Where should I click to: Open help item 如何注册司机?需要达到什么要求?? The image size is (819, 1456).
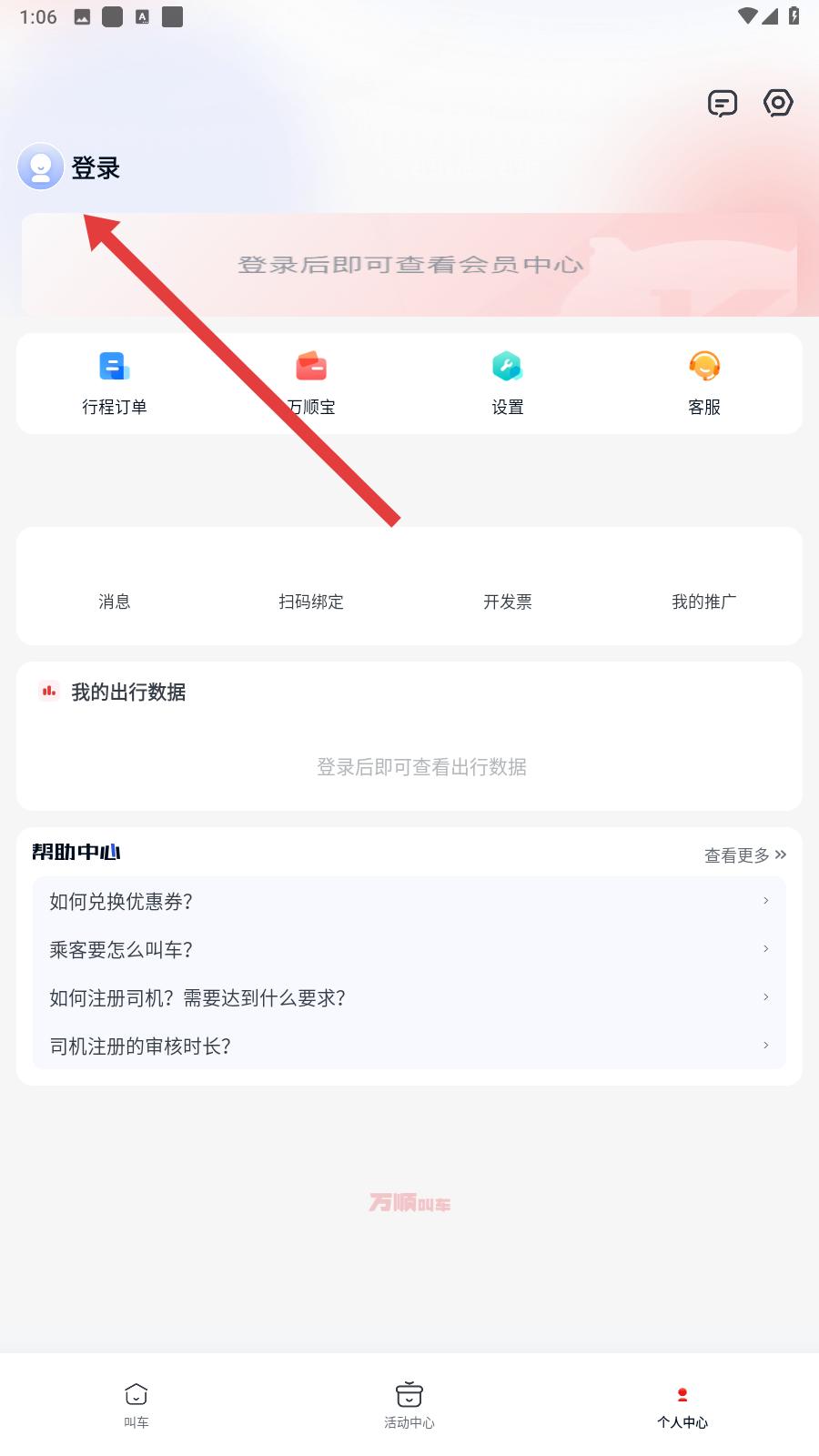(x=409, y=997)
